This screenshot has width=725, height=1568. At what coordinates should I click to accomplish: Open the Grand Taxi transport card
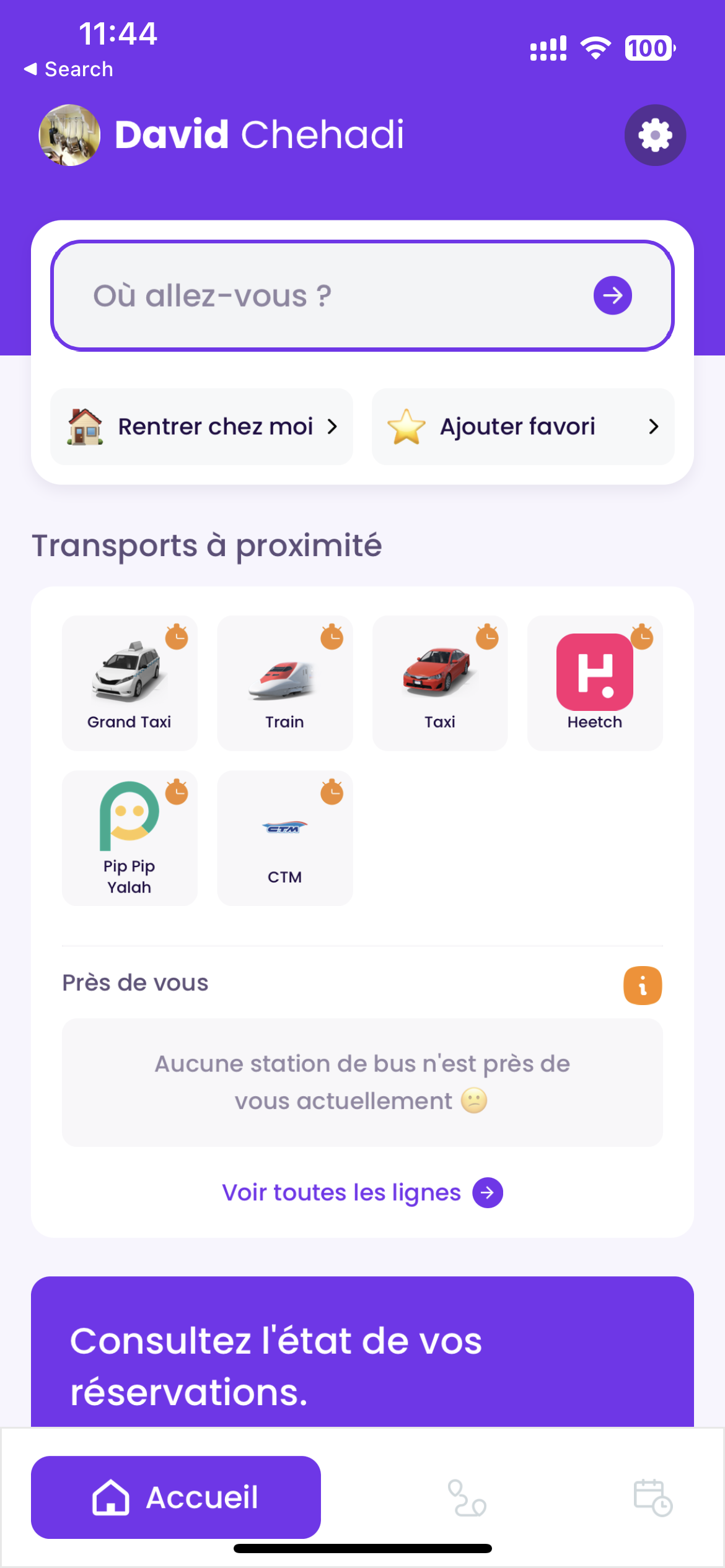point(130,682)
